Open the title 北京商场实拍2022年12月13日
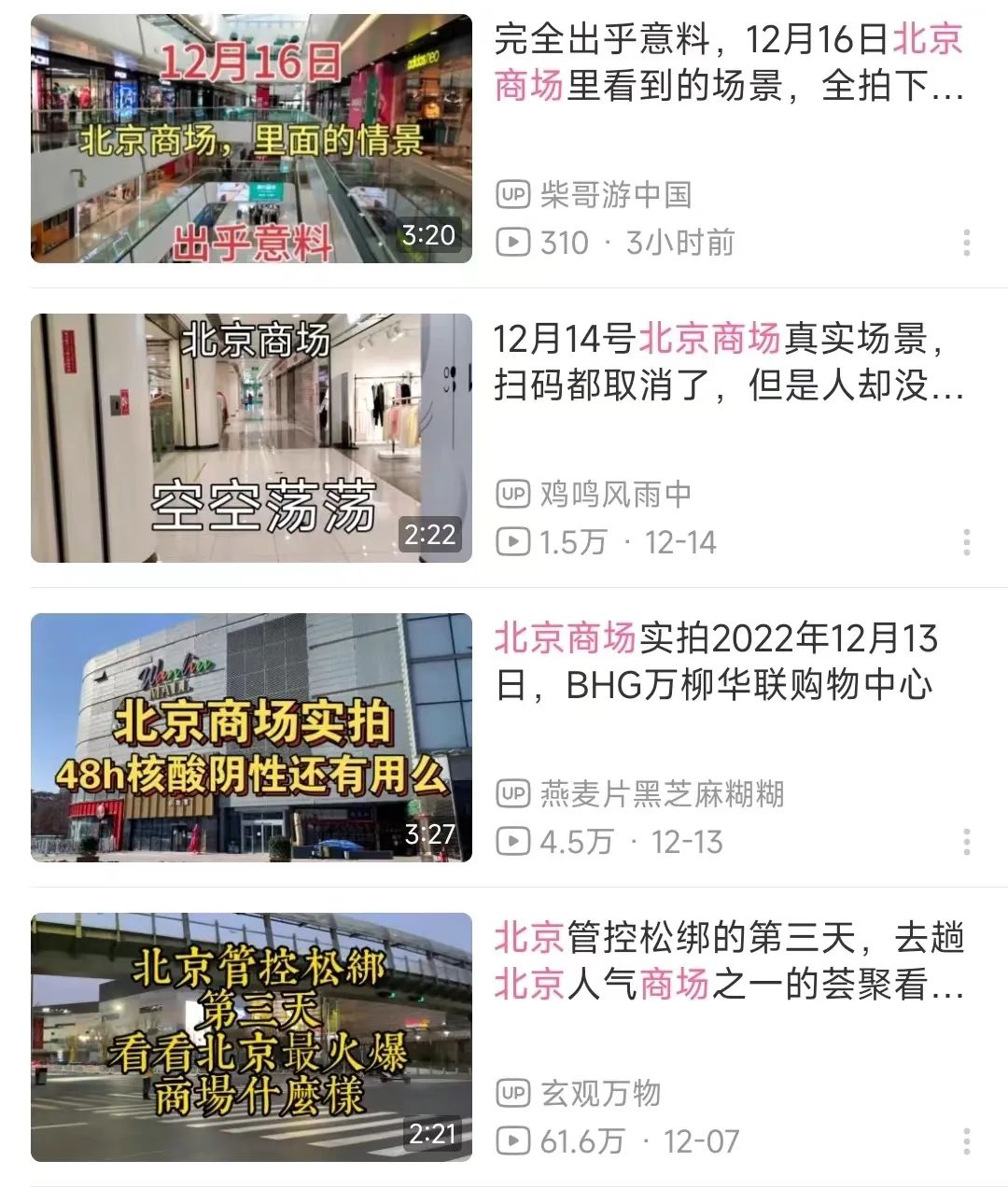The image size is (1008, 1189). point(715,662)
